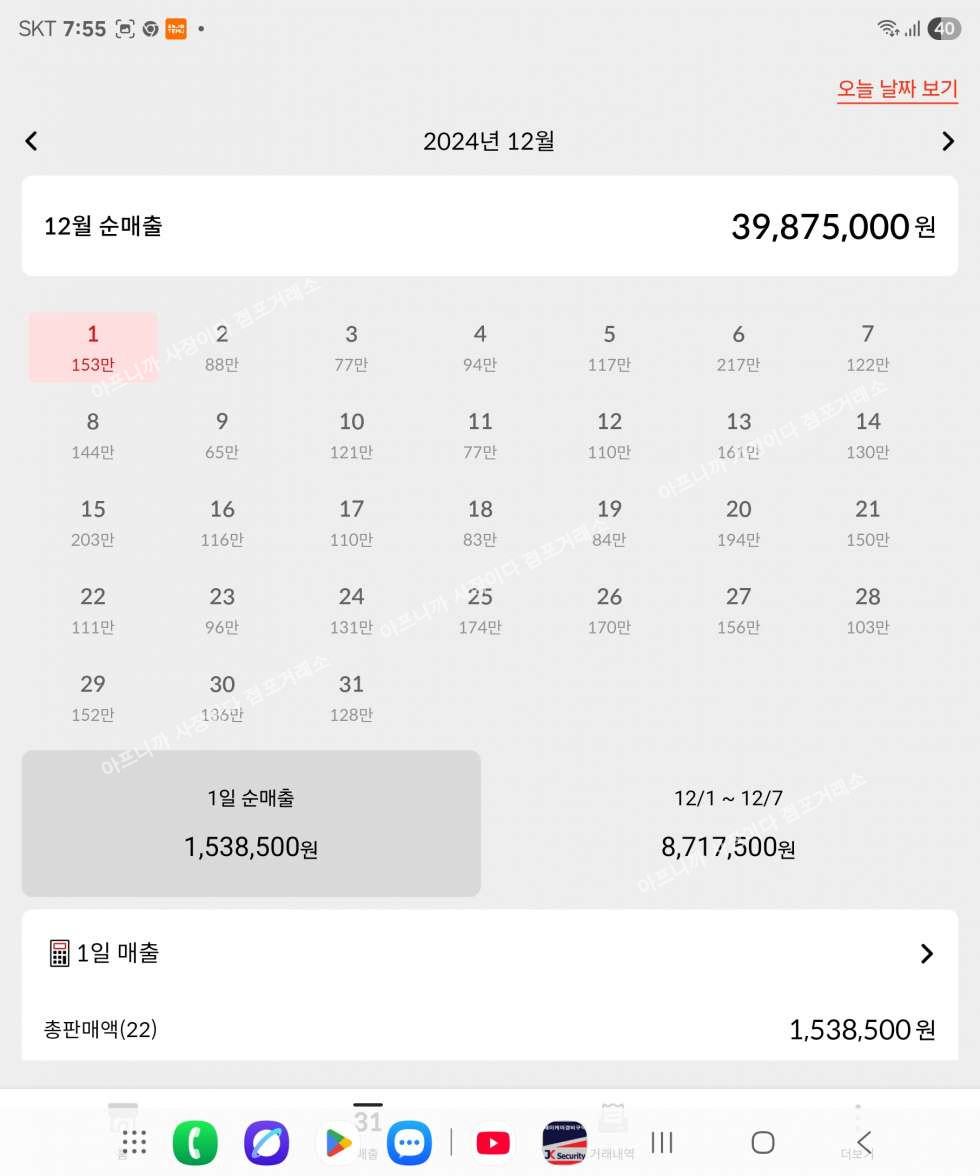The width and height of the screenshot is (980, 1176).
Task: Open the 1일 매출 details chevron
Action: [x=926, y=954]
